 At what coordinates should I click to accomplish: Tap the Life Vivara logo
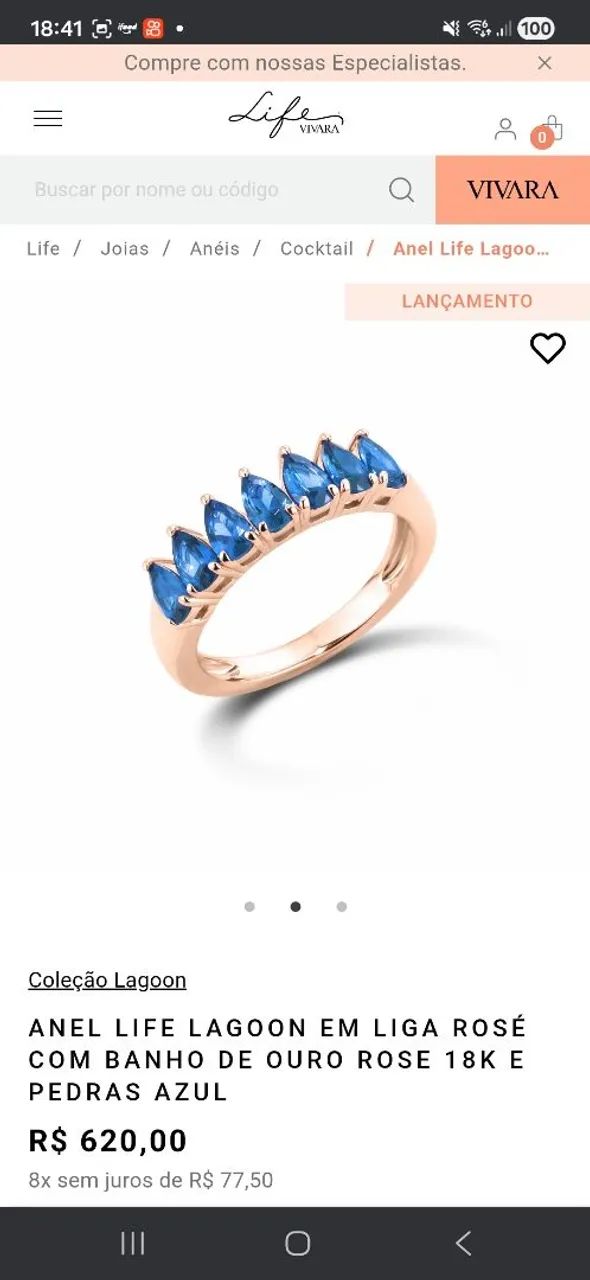tap(286, 115)
